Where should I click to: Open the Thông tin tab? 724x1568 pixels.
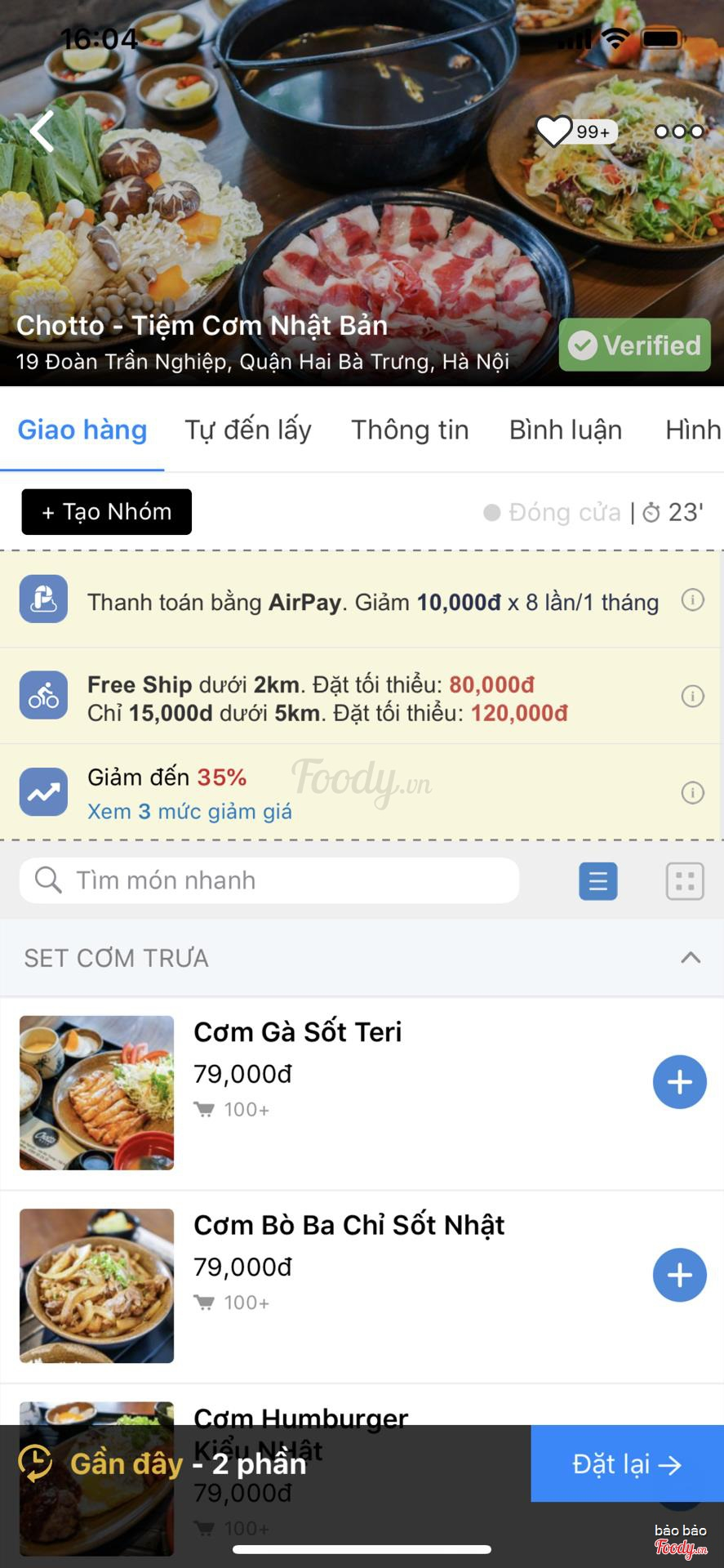(410, 430)
